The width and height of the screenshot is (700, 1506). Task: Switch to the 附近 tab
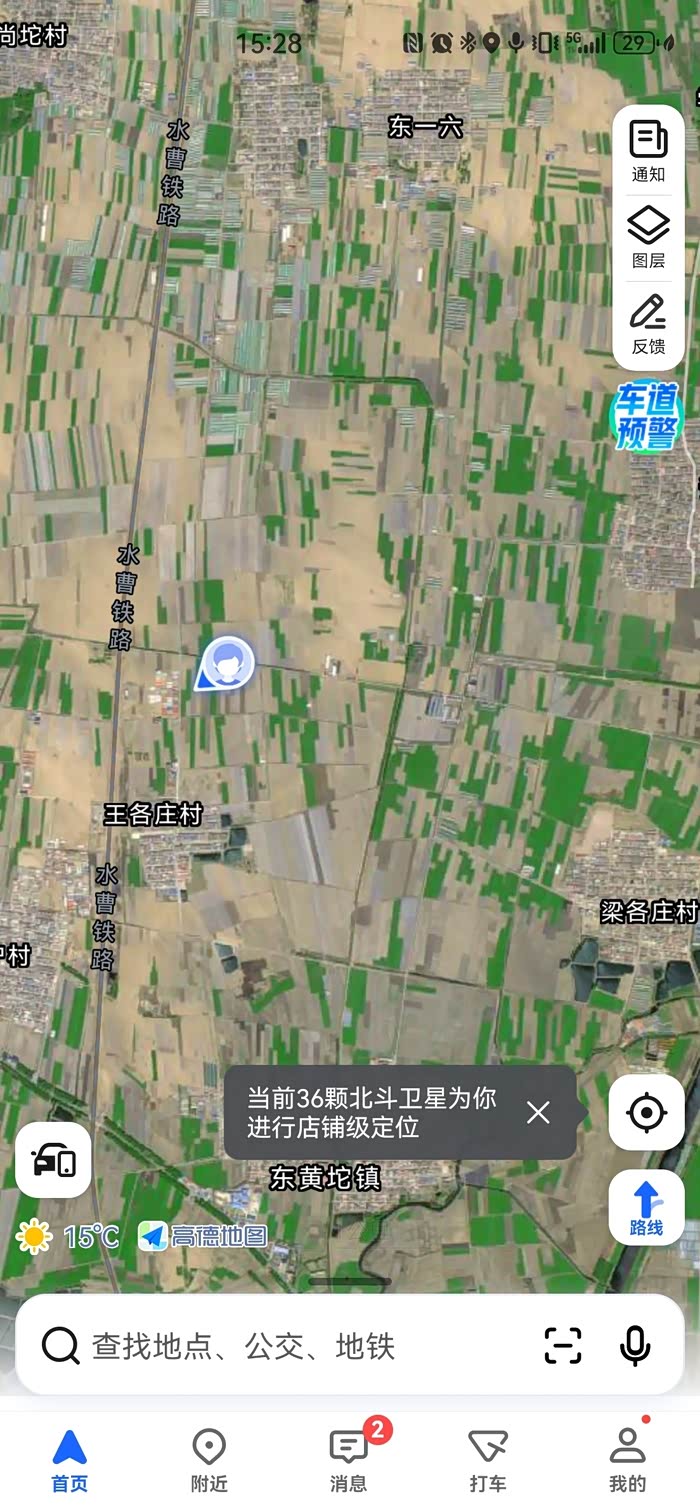coord(209,1459)
